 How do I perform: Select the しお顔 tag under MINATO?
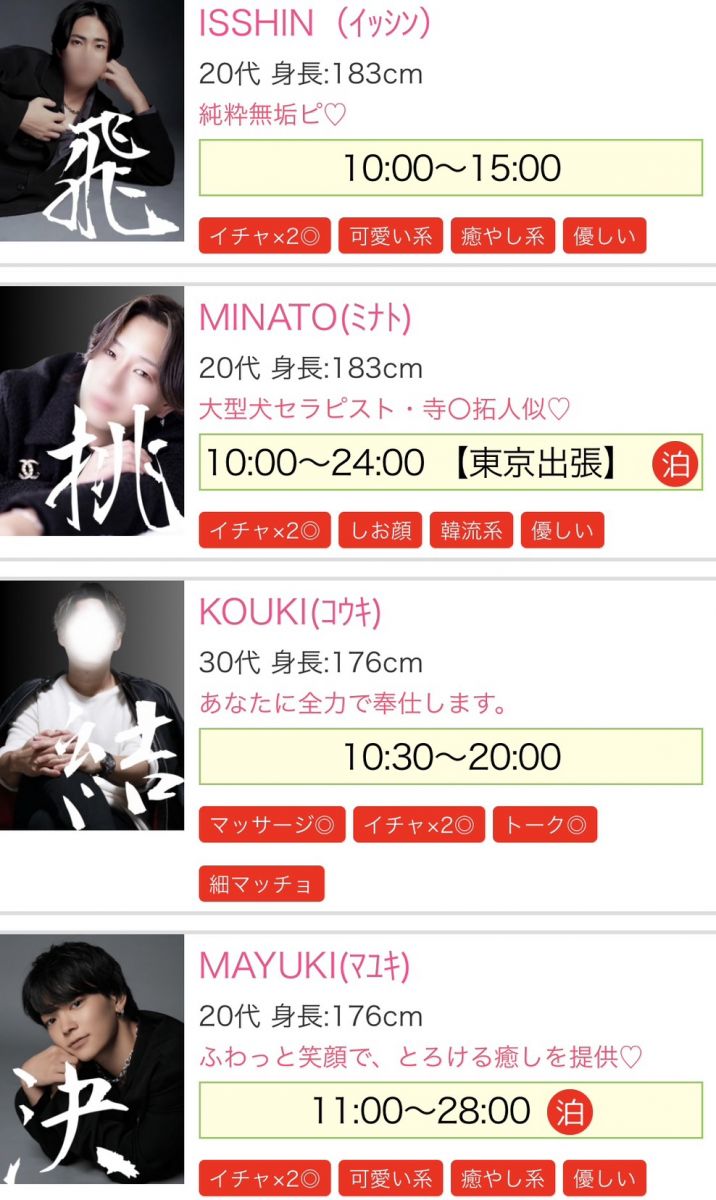380,530
